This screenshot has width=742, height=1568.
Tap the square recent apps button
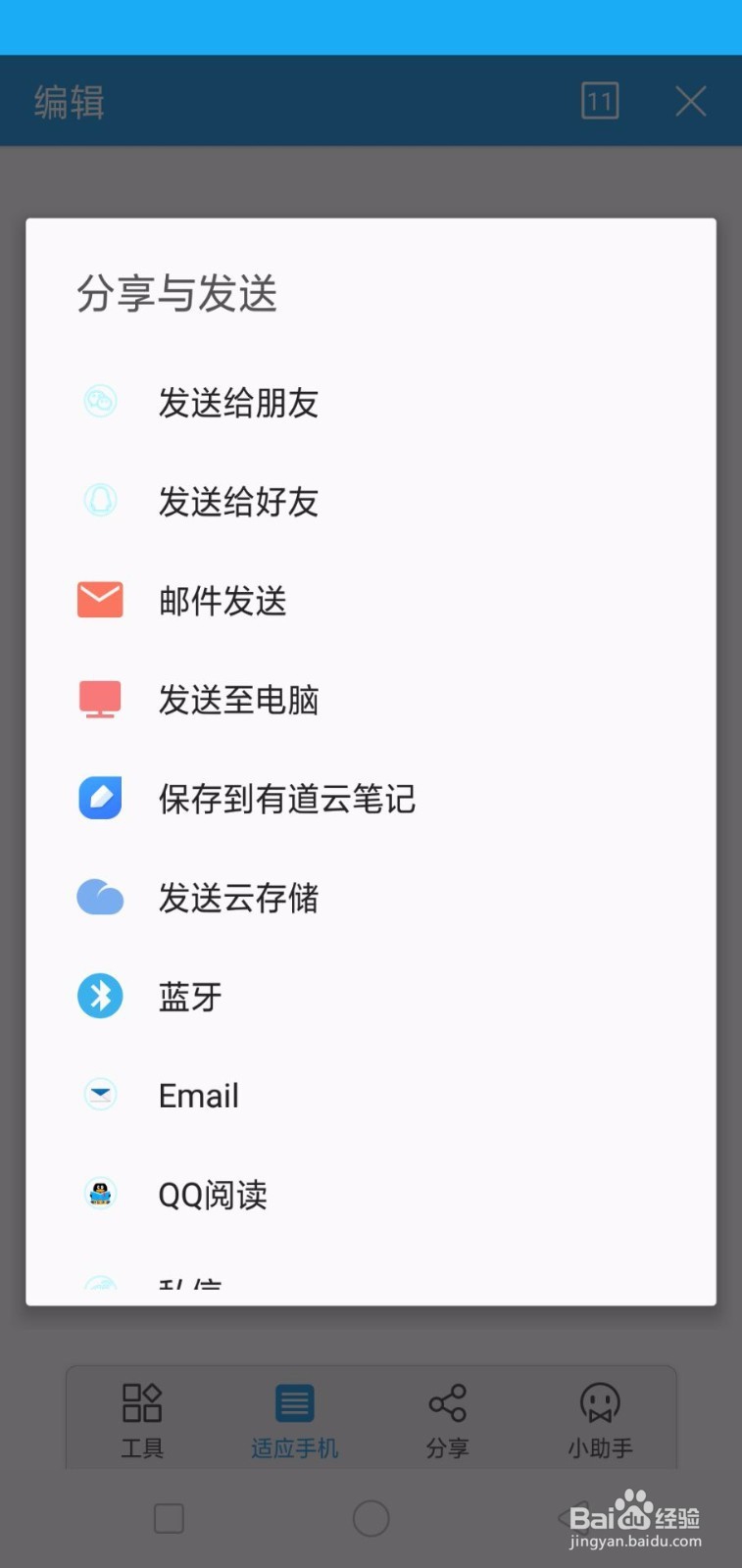(168, 1517)
